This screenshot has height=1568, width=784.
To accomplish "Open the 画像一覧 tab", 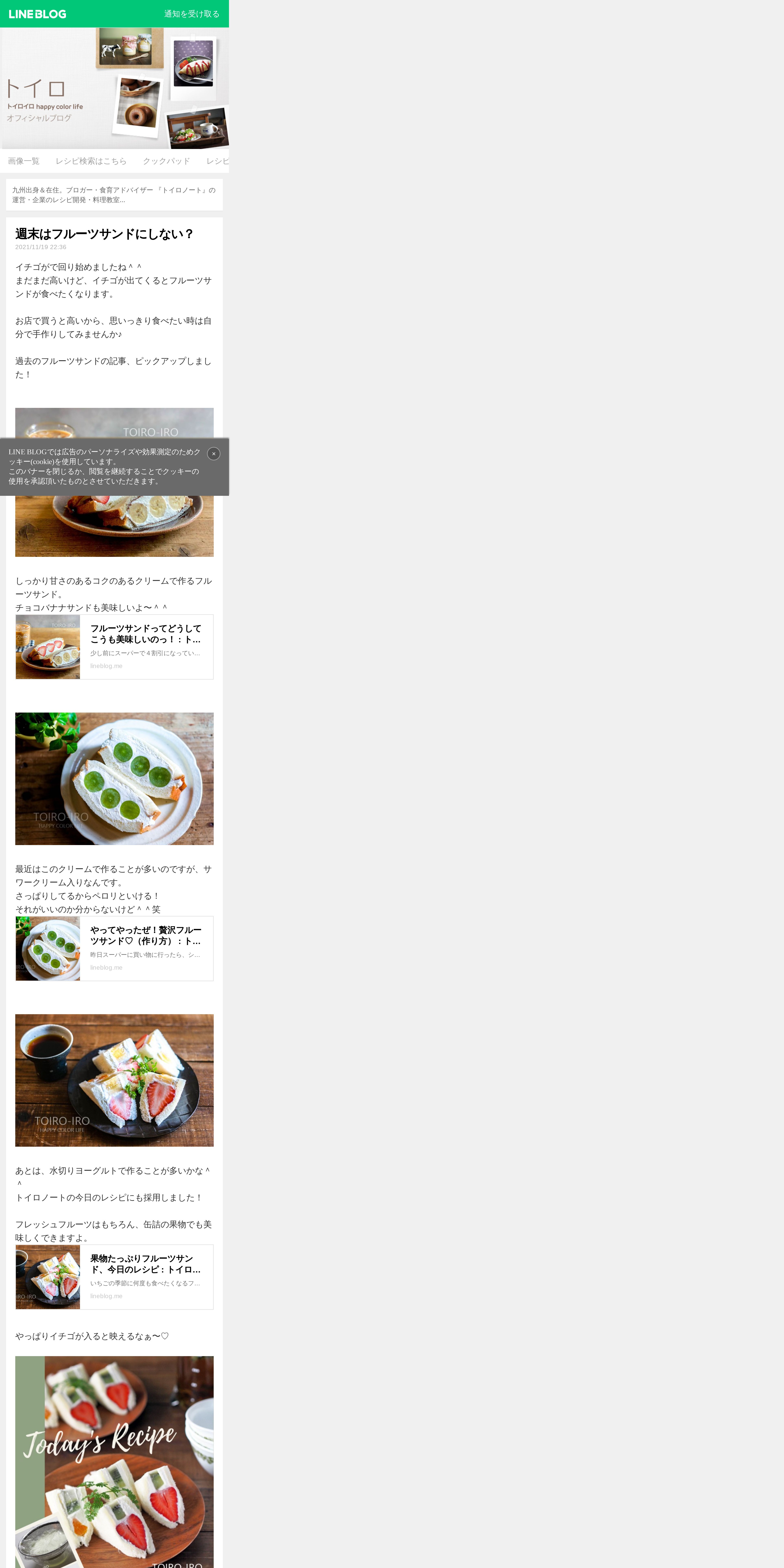I will [x=24, y=161].
